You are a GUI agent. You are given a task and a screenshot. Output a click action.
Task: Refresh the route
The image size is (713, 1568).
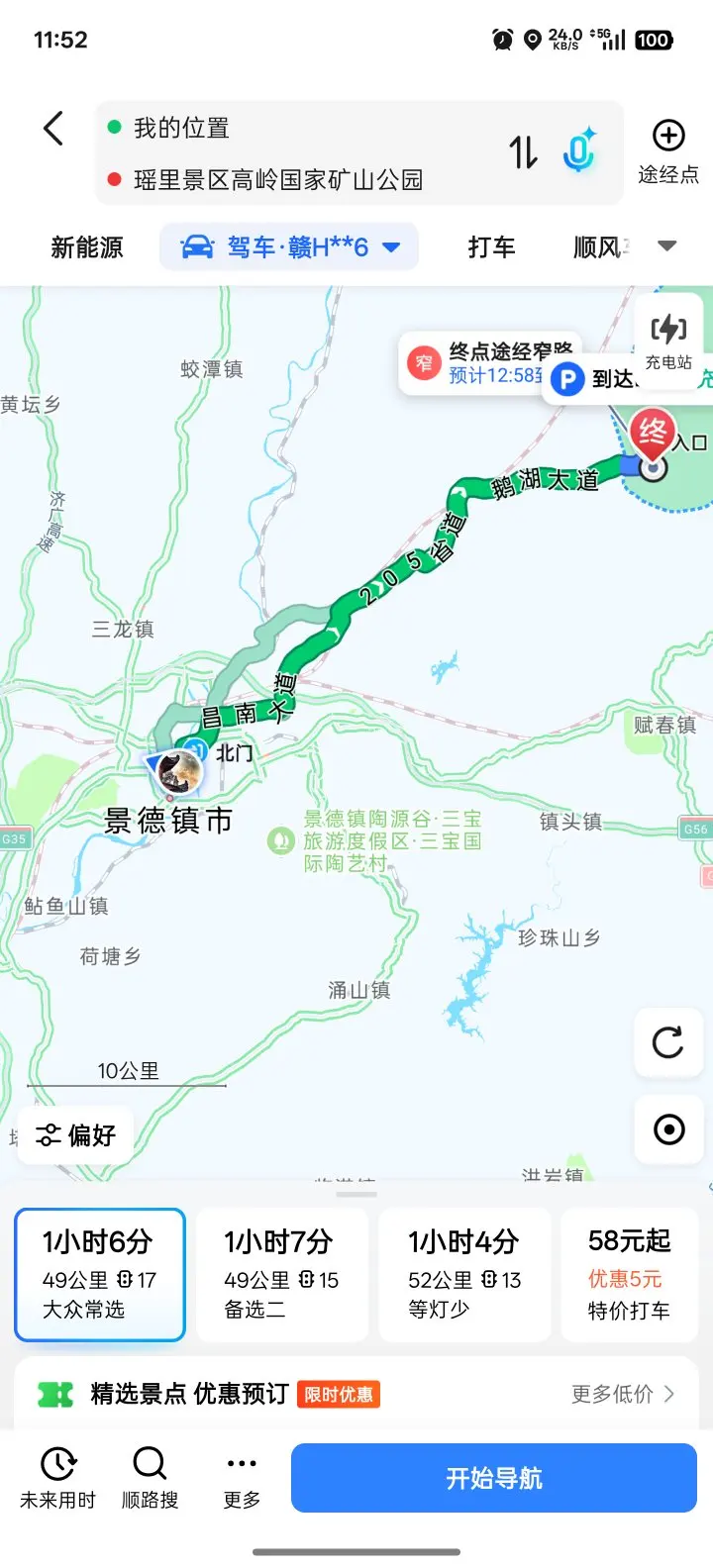pyautogui.click(x=668, y=1042)
